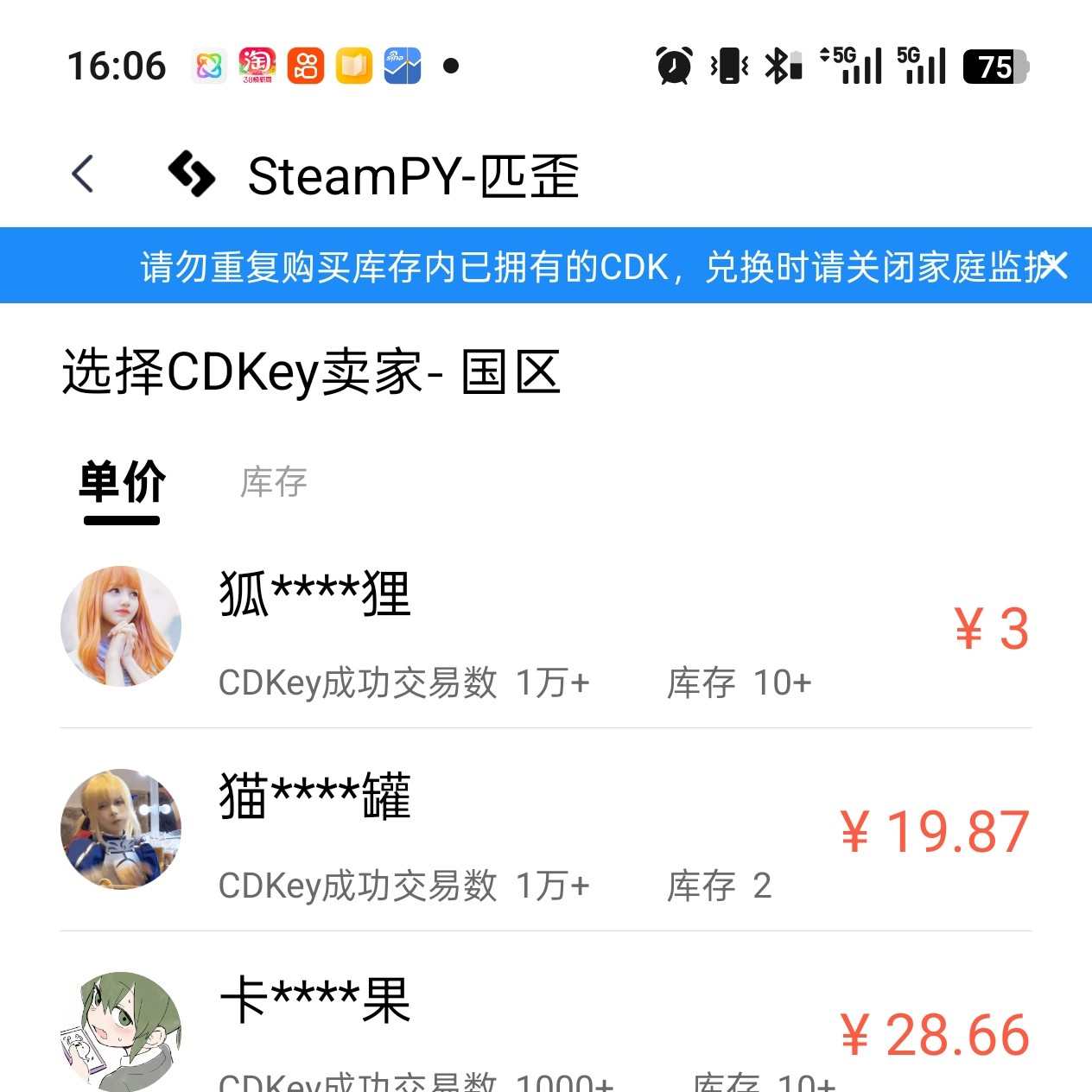
Task: Dismiss the blue CDK notice banner
Action: [x=1053, y=265]
